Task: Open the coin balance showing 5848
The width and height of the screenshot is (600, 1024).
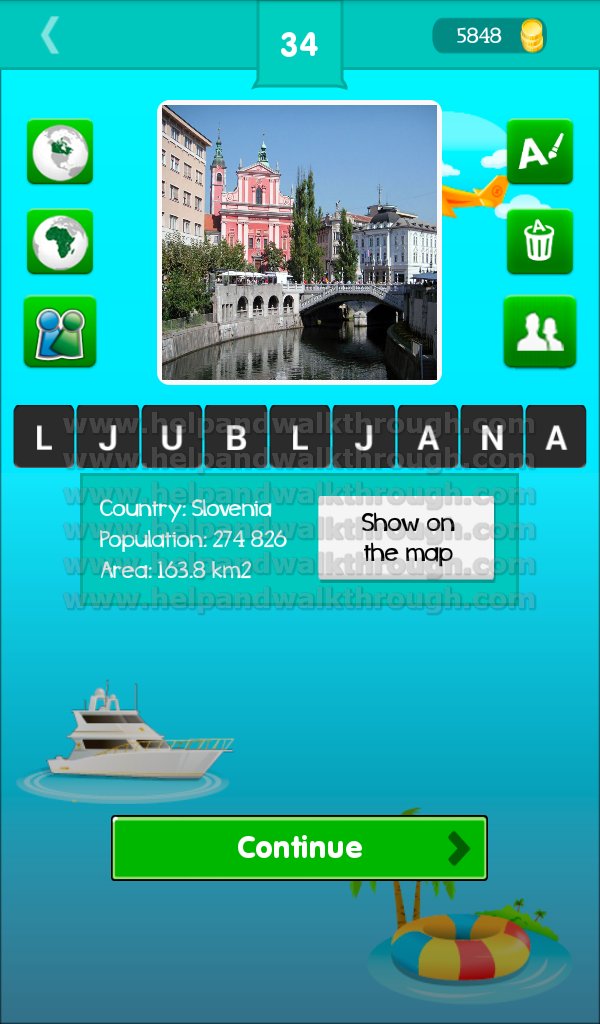Action: [x=490, y=36]
